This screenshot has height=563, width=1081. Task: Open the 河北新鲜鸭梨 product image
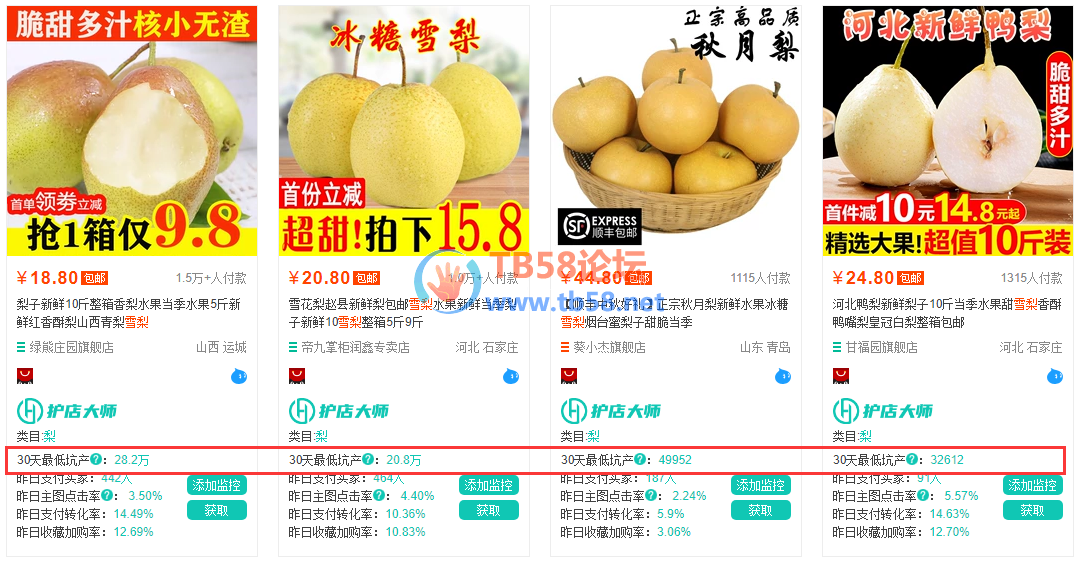pos(948,130)
